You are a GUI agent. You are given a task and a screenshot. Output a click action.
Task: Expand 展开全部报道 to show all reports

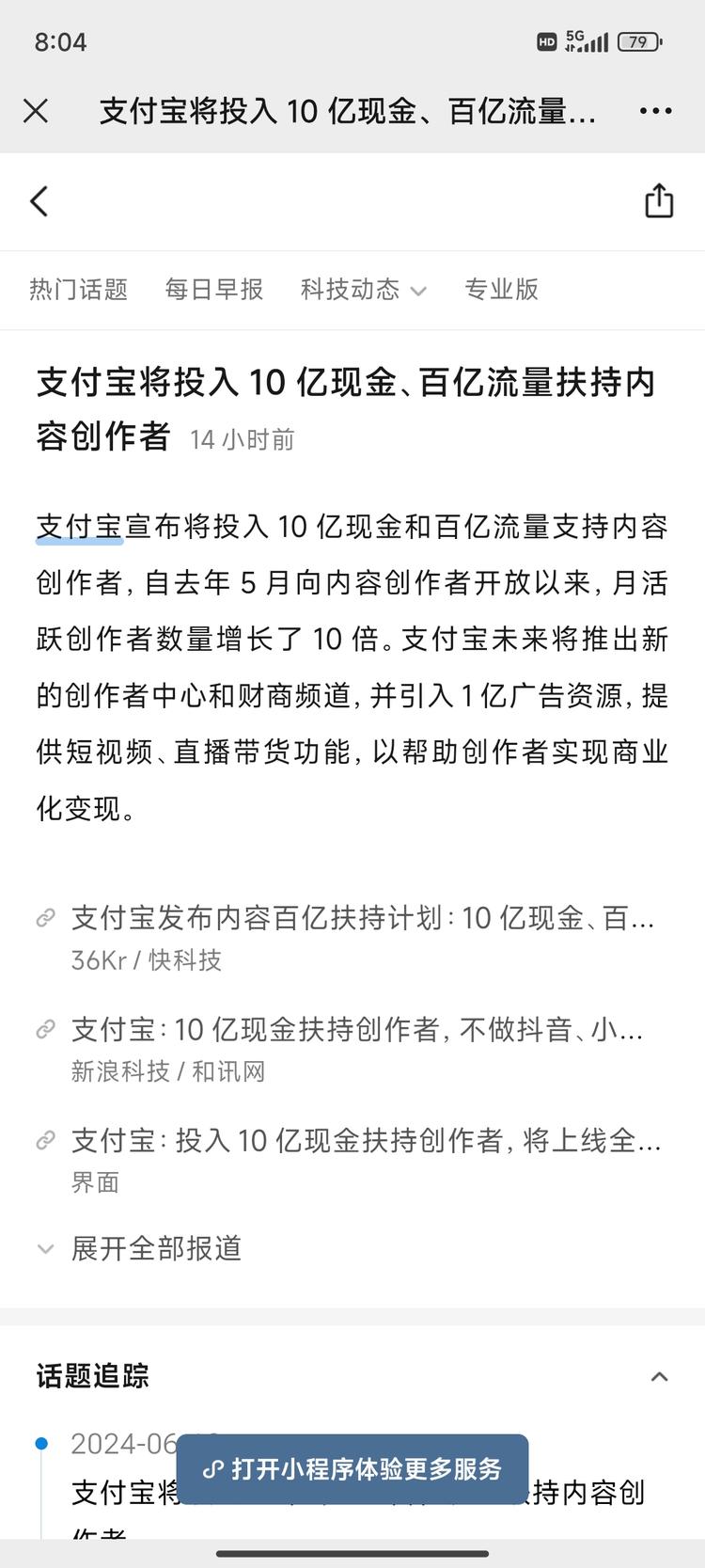[156, 1249]
